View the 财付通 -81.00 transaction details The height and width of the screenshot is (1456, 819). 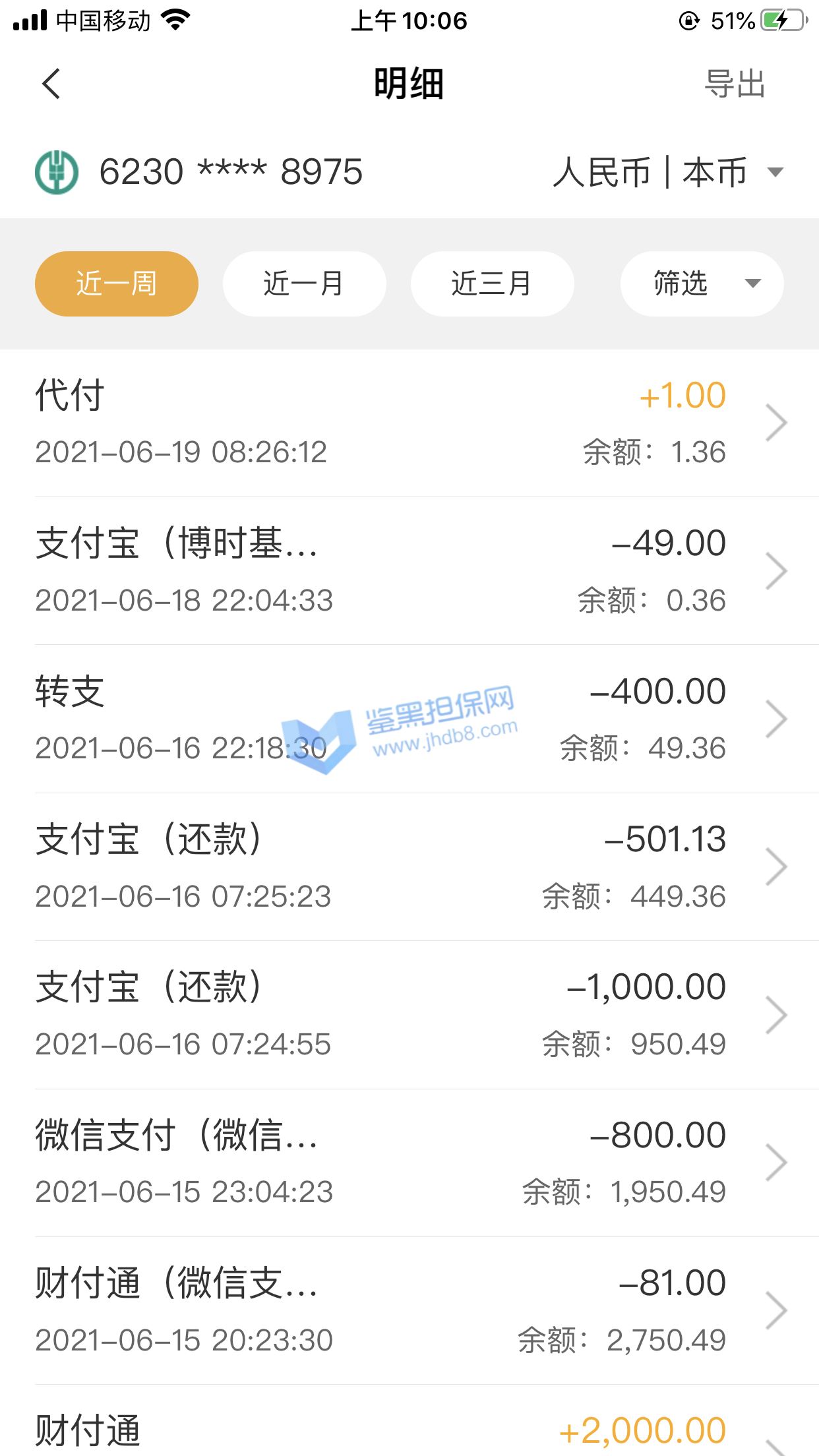[409, 1311]
